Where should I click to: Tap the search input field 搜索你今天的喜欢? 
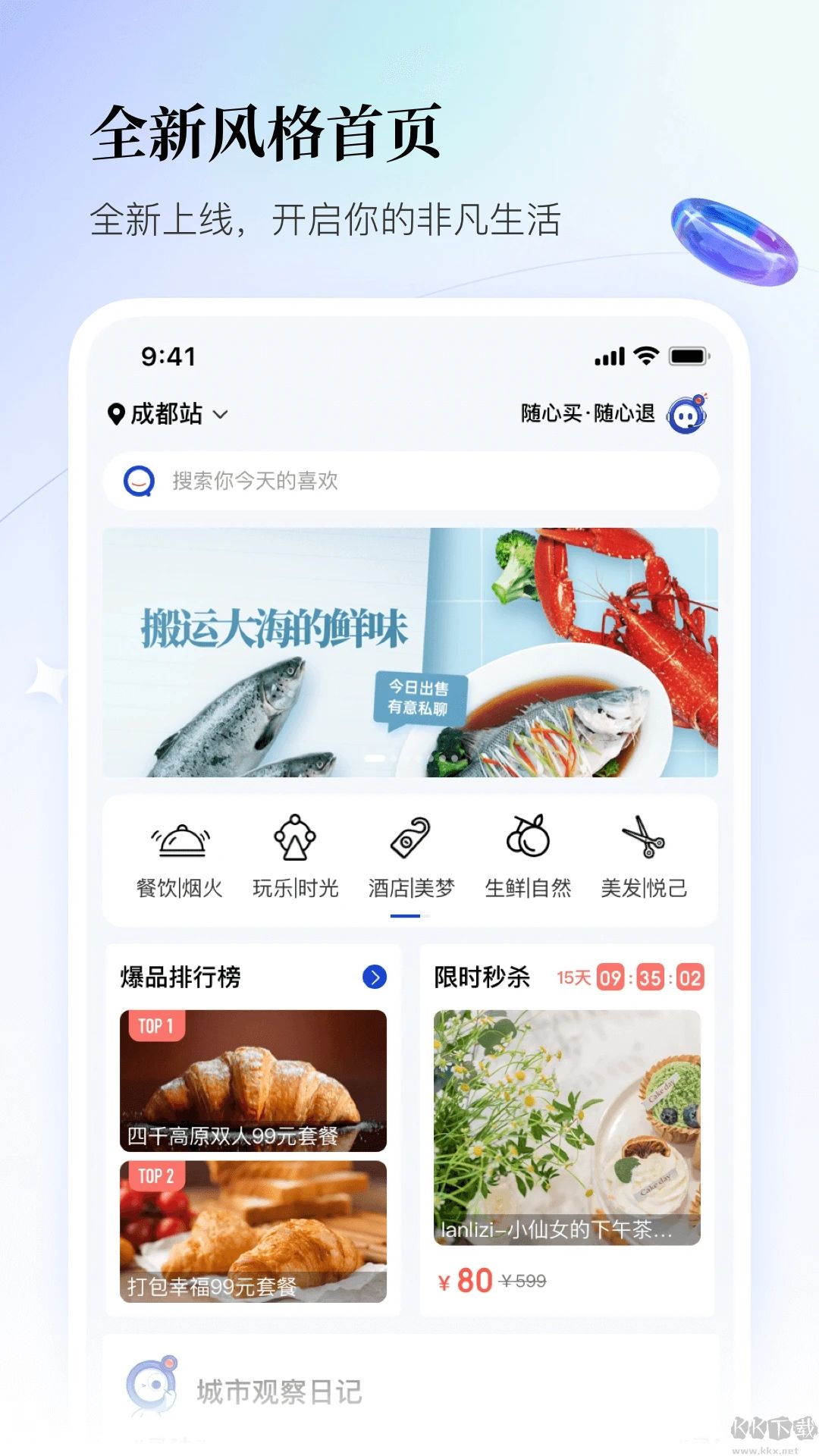click(x=409, y=481)
